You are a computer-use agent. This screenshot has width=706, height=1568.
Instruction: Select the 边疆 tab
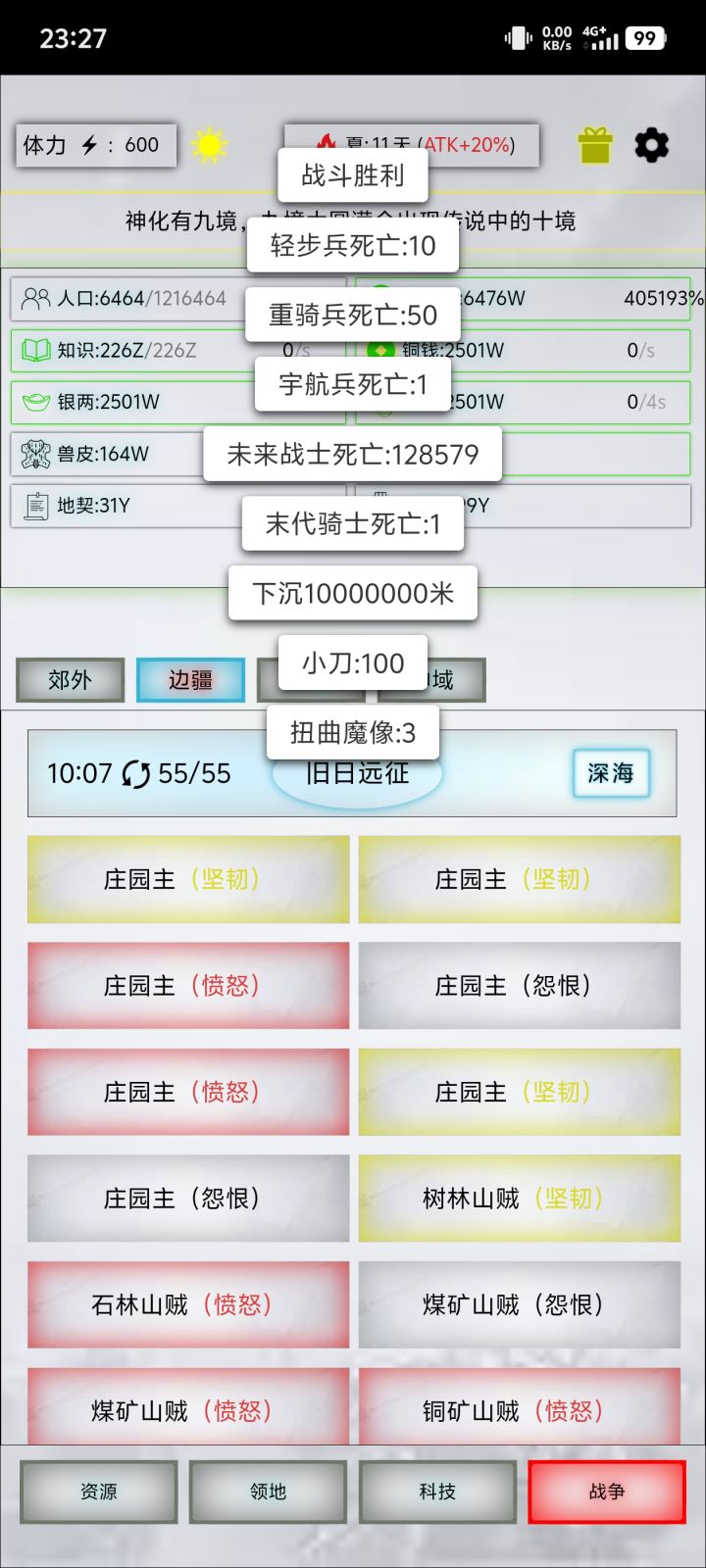click(x=189, y=680)
